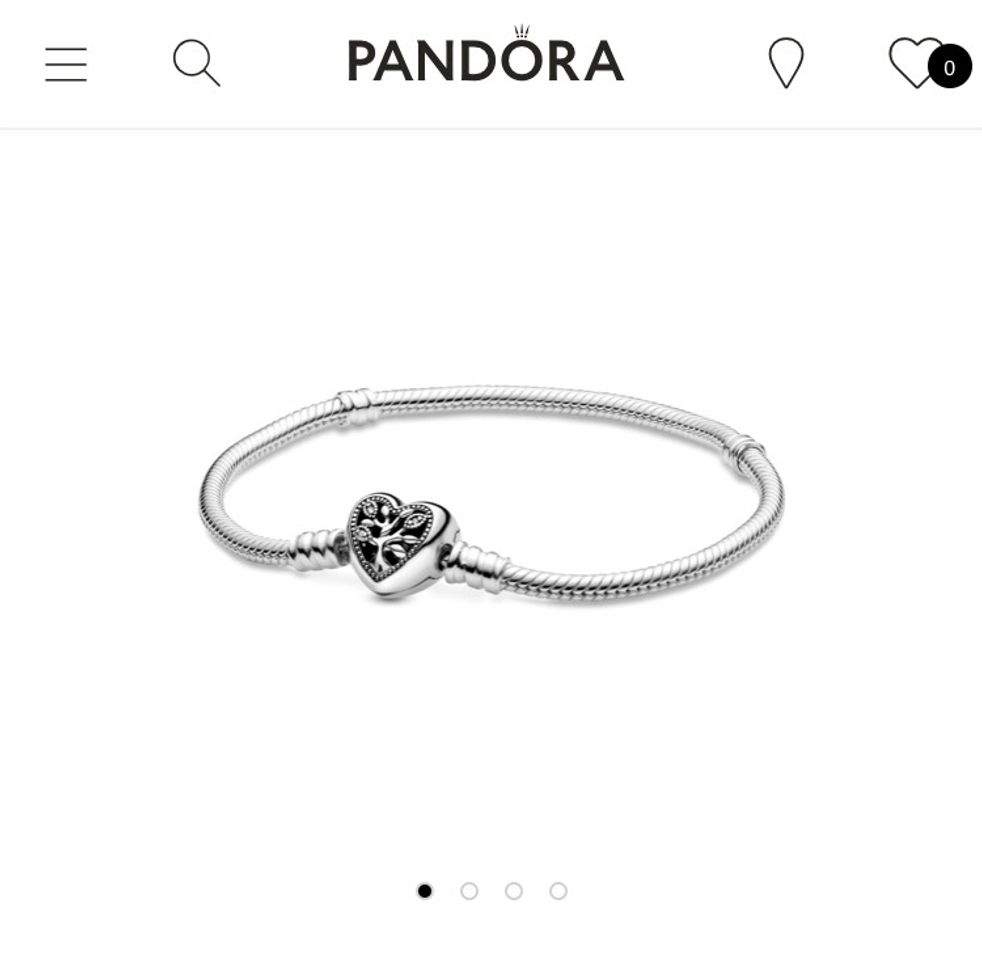This screenshot has height=960, width=982.
Task: Open the search magnifier
Action: coord(196,63)
